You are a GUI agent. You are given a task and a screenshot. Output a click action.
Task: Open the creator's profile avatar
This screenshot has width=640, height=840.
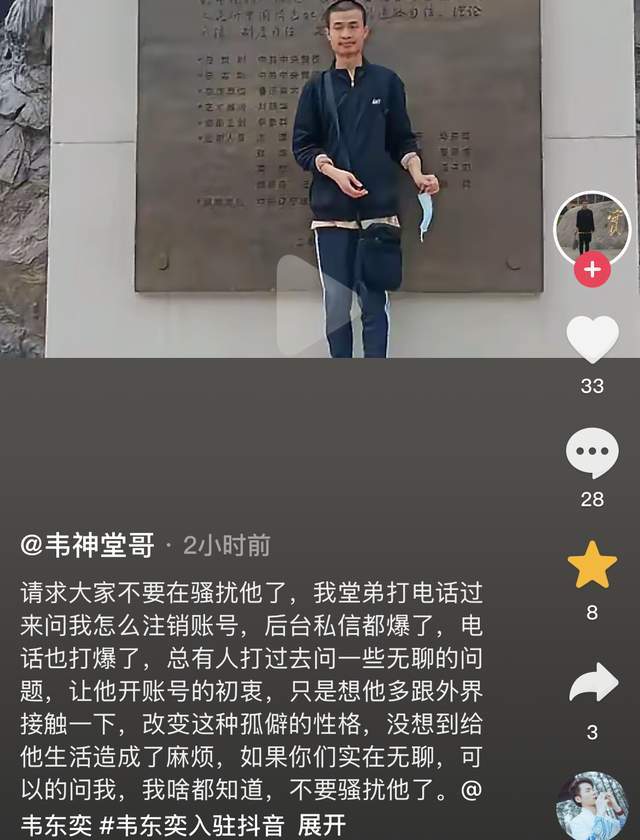592,229
